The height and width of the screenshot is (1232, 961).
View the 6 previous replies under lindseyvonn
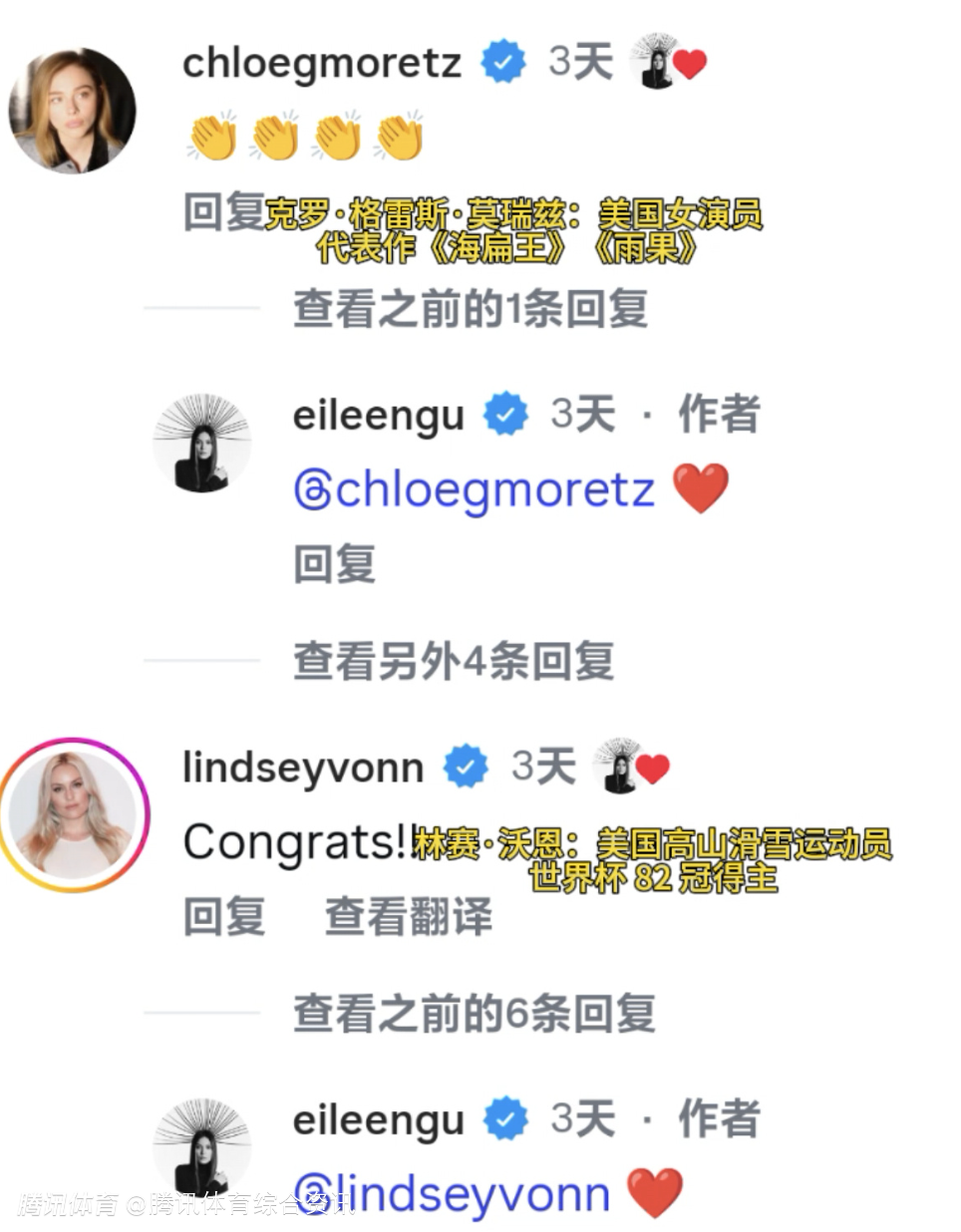click(x=475, y=1014)
